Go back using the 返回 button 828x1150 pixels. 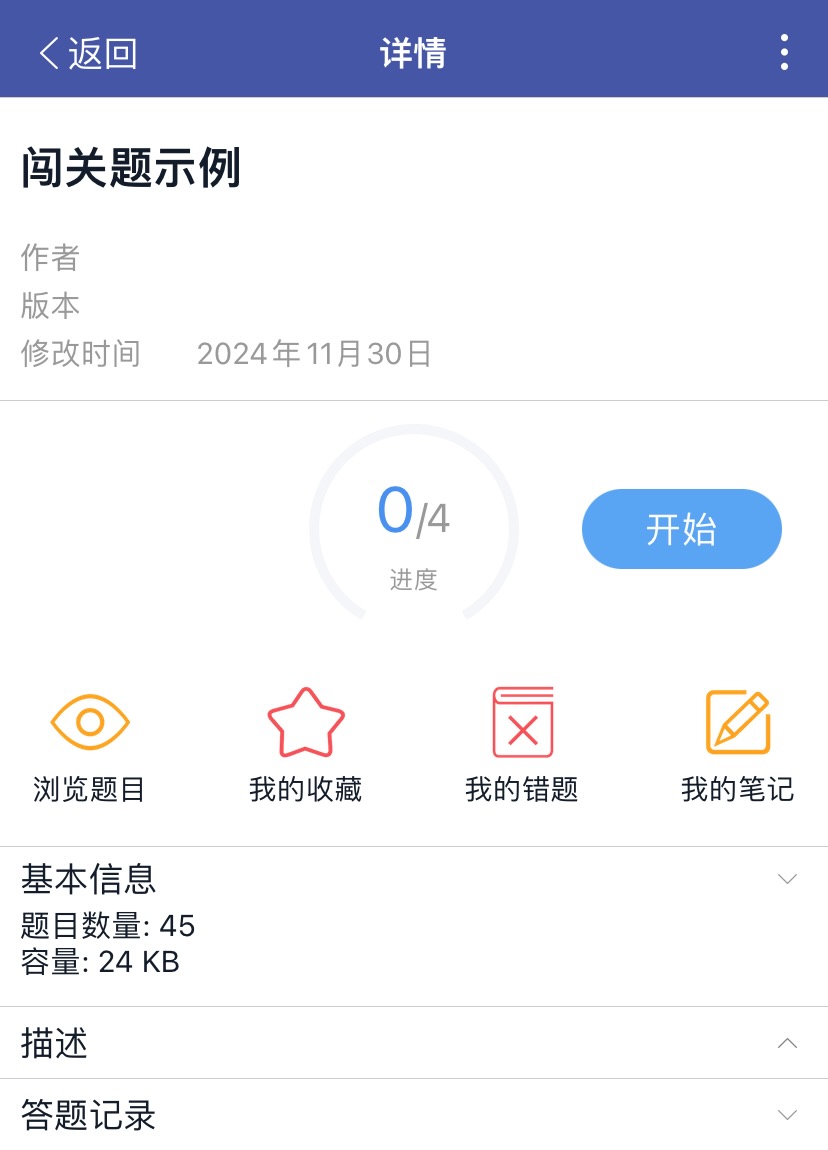pos(86,53)
